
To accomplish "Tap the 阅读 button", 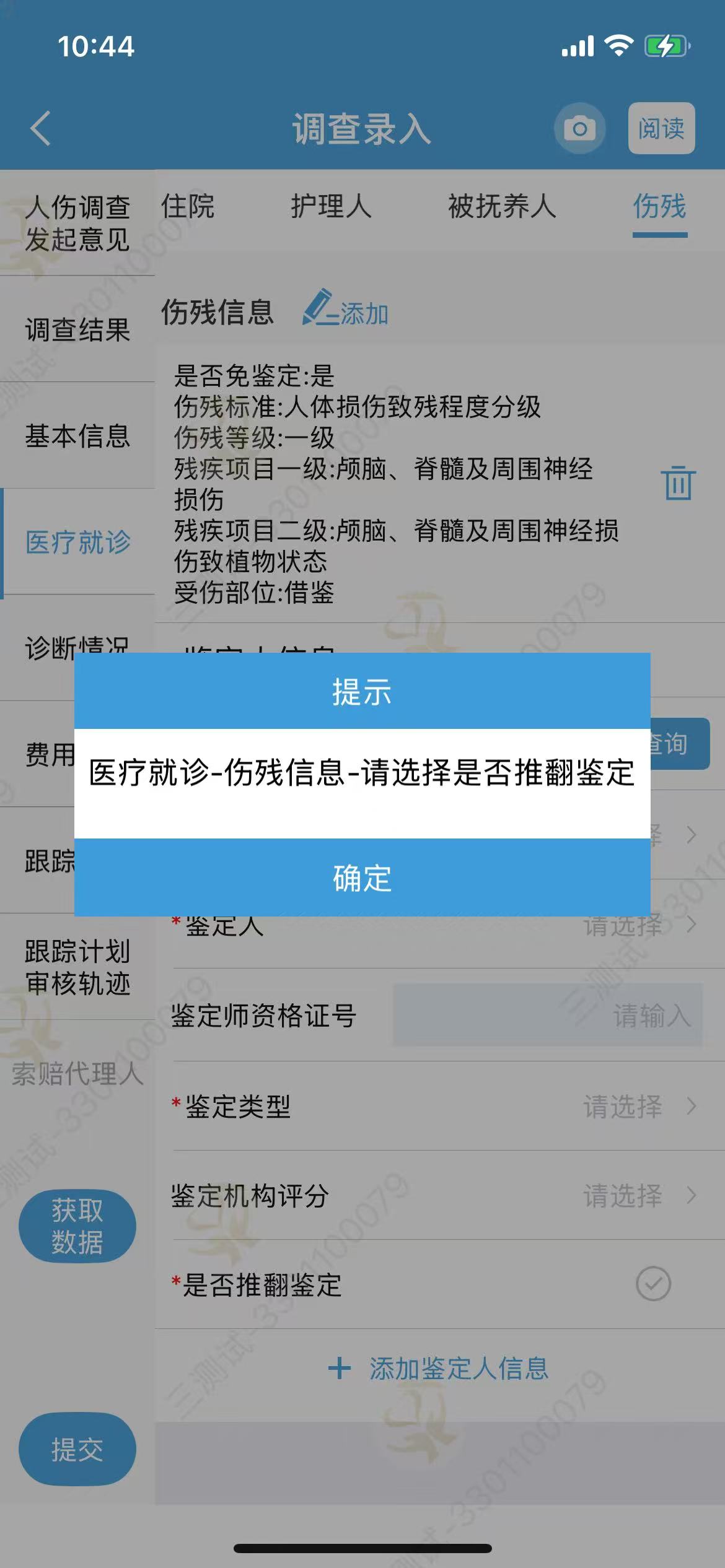I will tap(661, 129).
